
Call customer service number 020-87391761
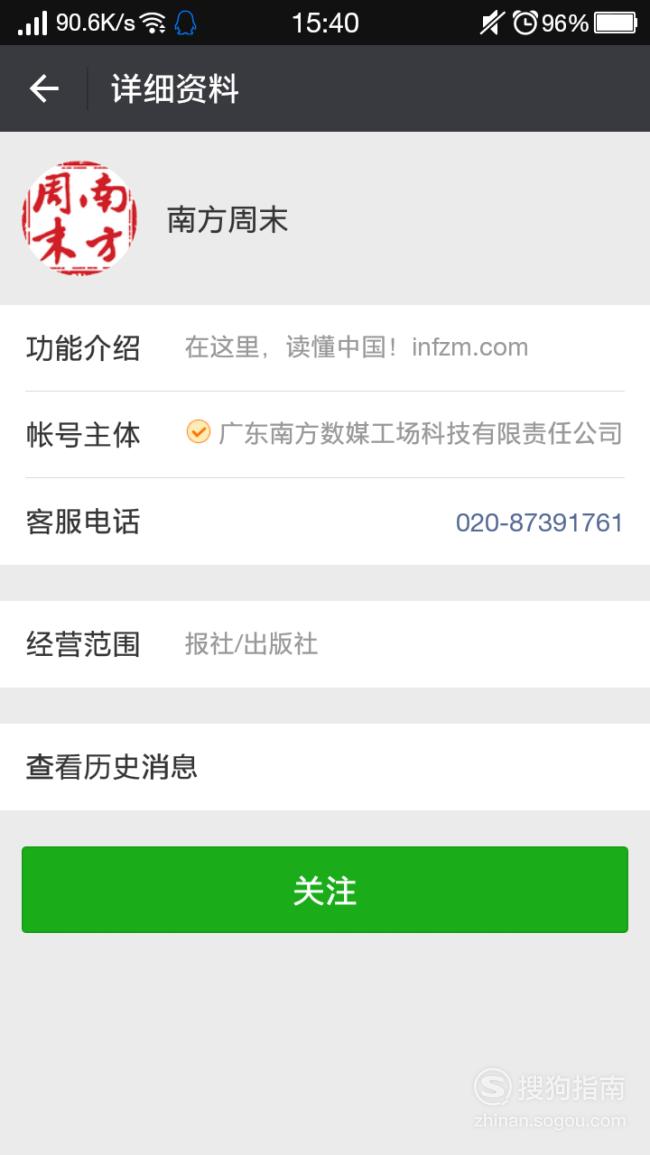click(539, 522)
